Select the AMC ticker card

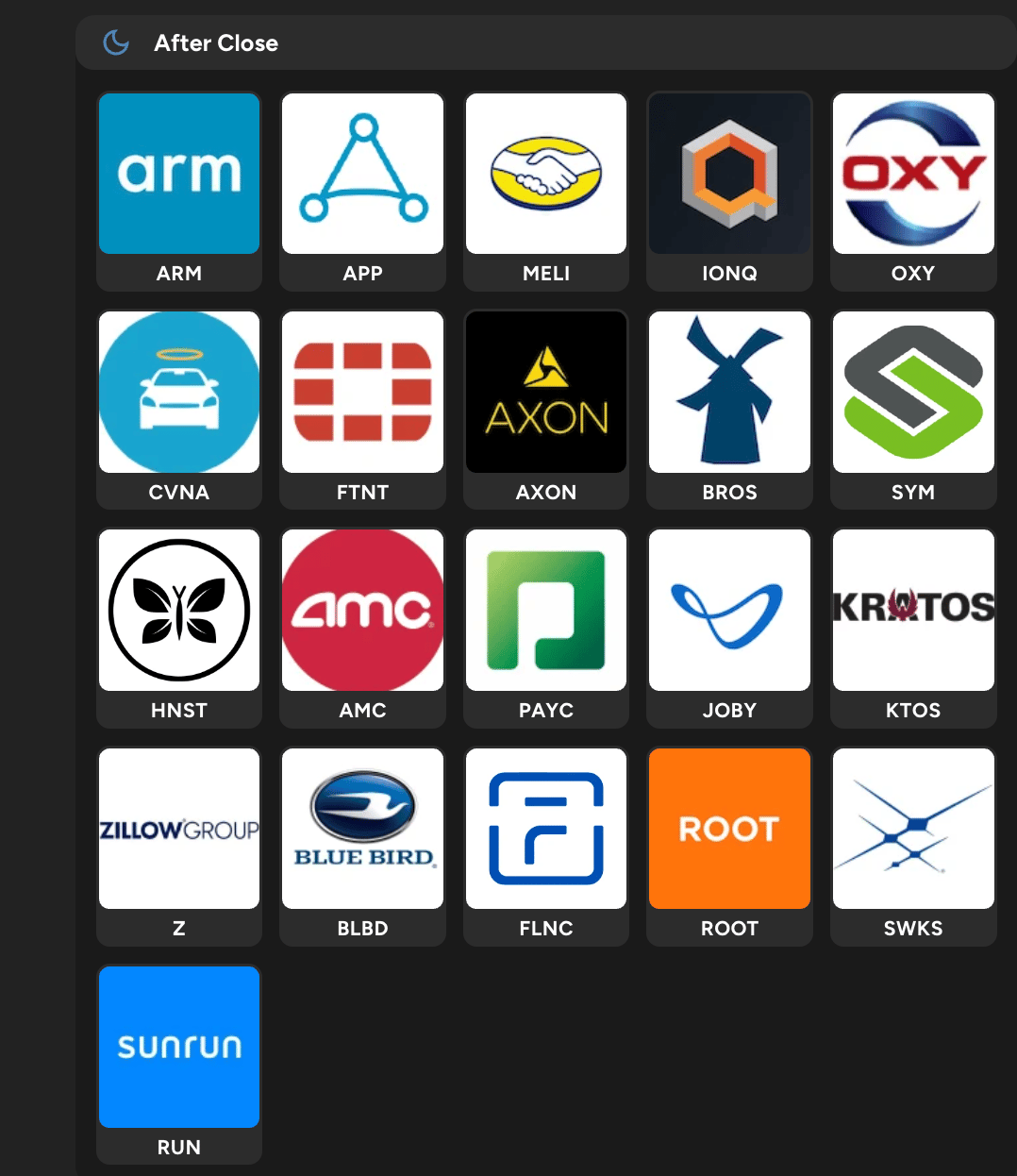(x=362, y=611)
